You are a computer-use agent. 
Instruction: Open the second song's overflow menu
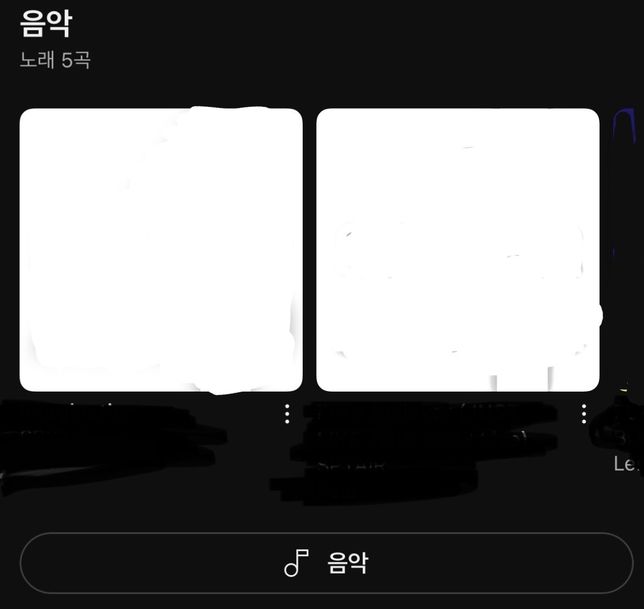tap(584, 414)
